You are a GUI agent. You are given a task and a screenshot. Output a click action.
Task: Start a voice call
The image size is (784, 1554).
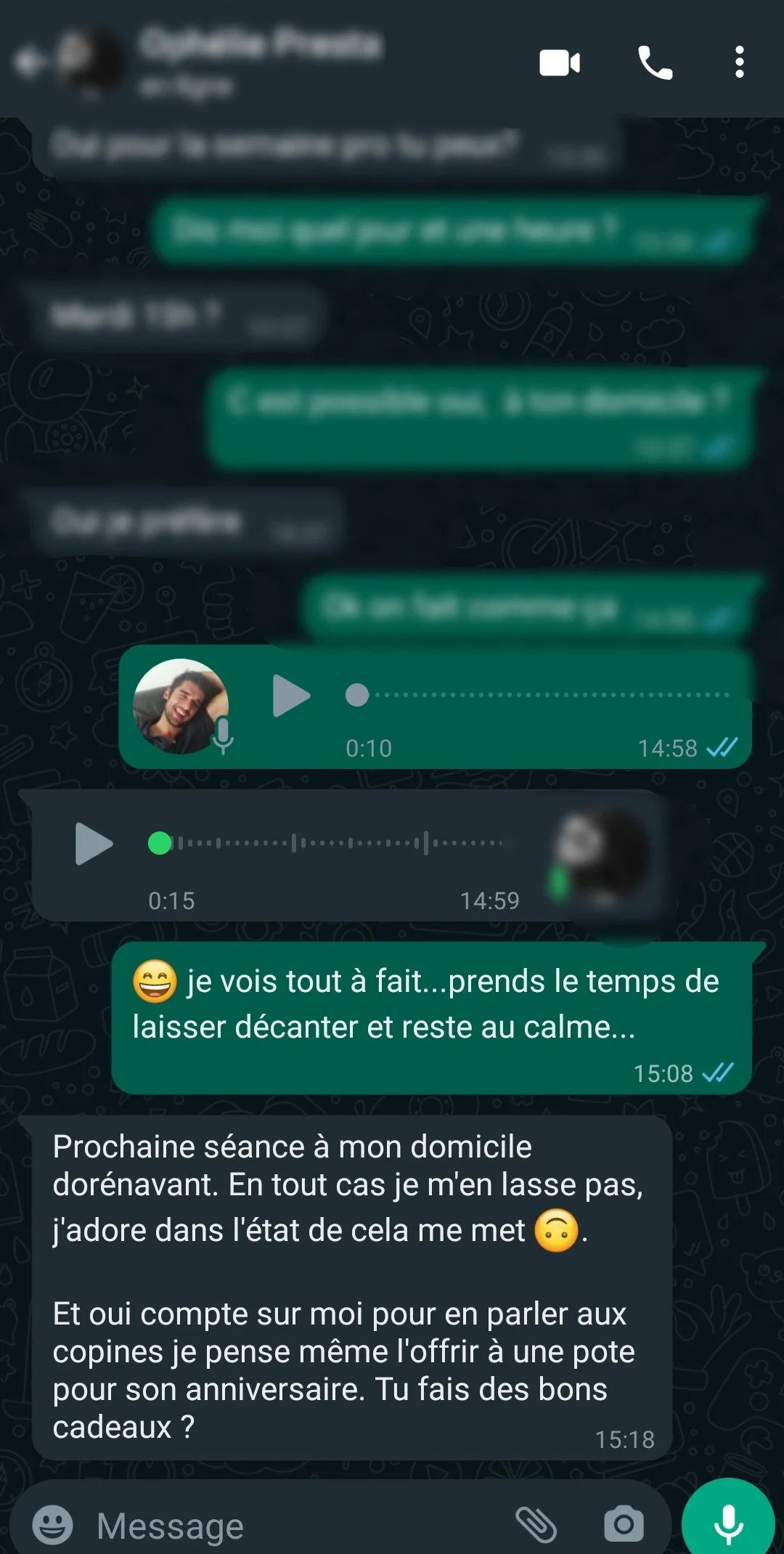pyautogui.click(x=655, y=62)
